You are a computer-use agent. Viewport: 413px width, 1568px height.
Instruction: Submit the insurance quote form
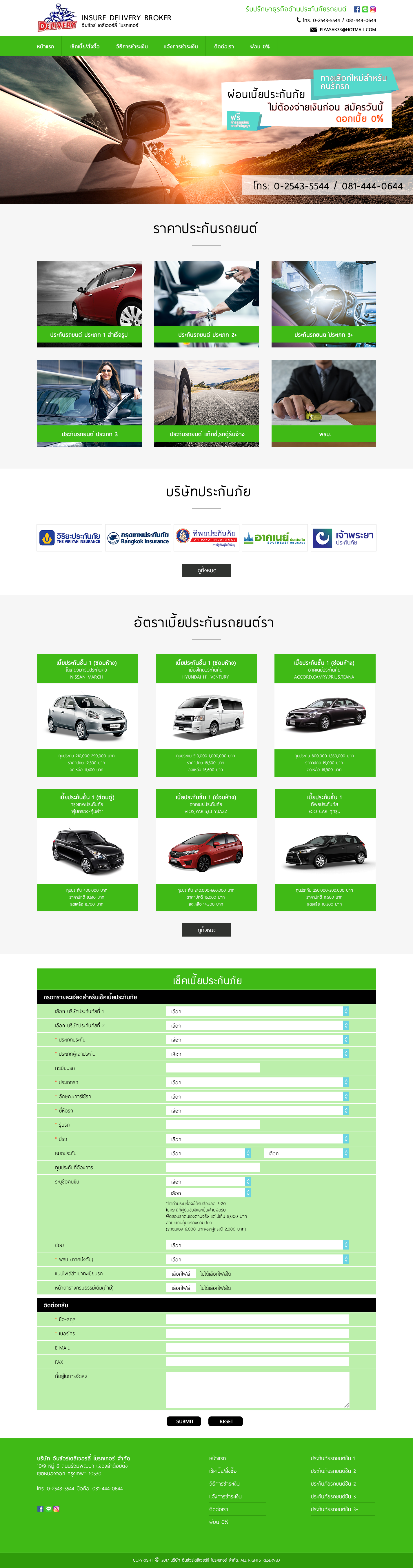pos(184,1421)
